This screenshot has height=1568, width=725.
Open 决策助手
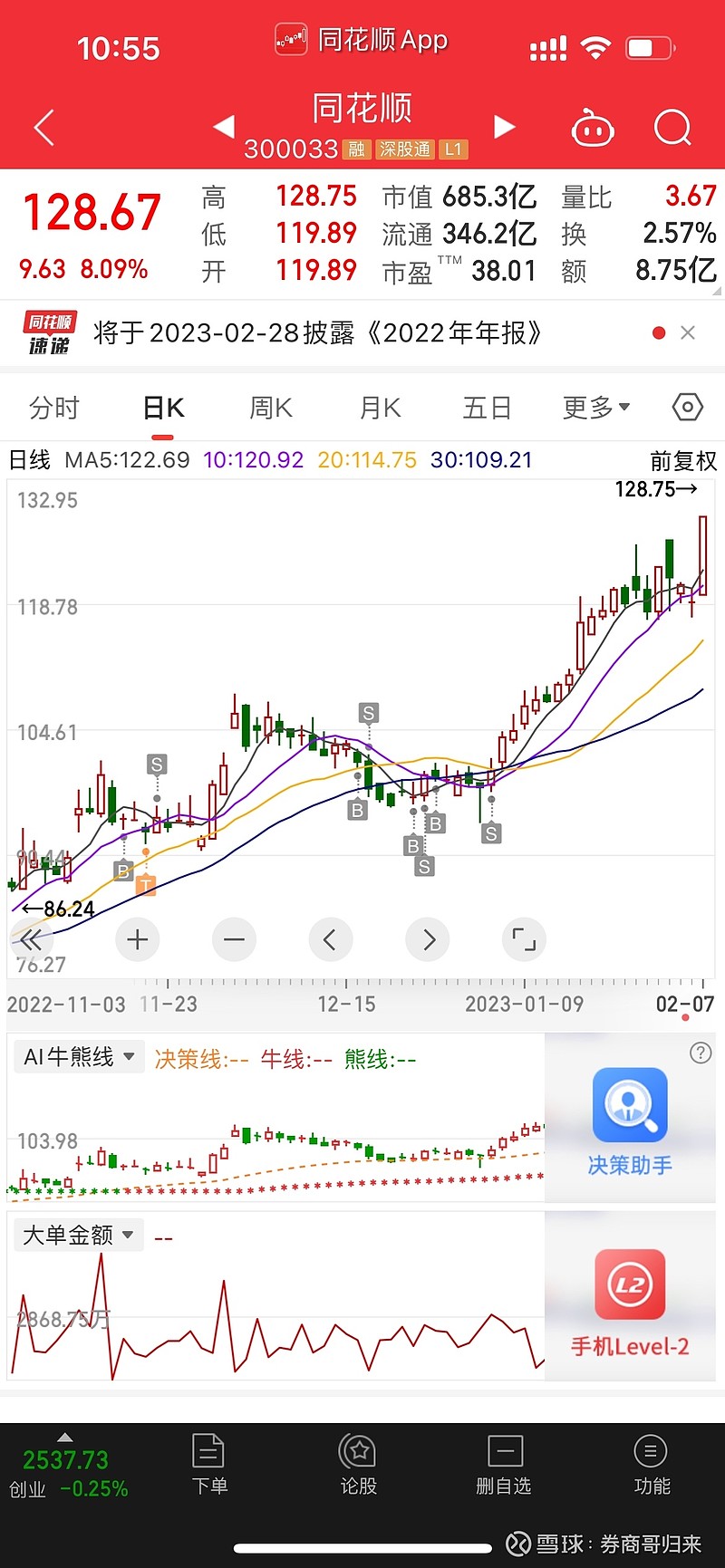pyautogui.click(x=630, y=1122)
